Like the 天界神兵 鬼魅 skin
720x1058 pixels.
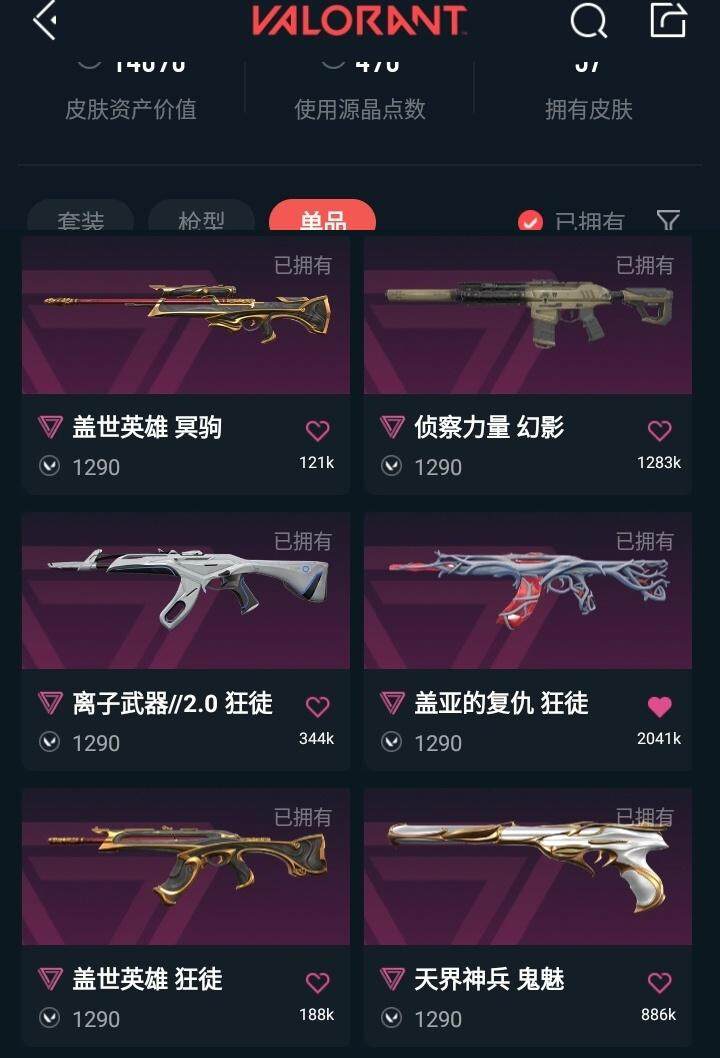tap(659, 983)
